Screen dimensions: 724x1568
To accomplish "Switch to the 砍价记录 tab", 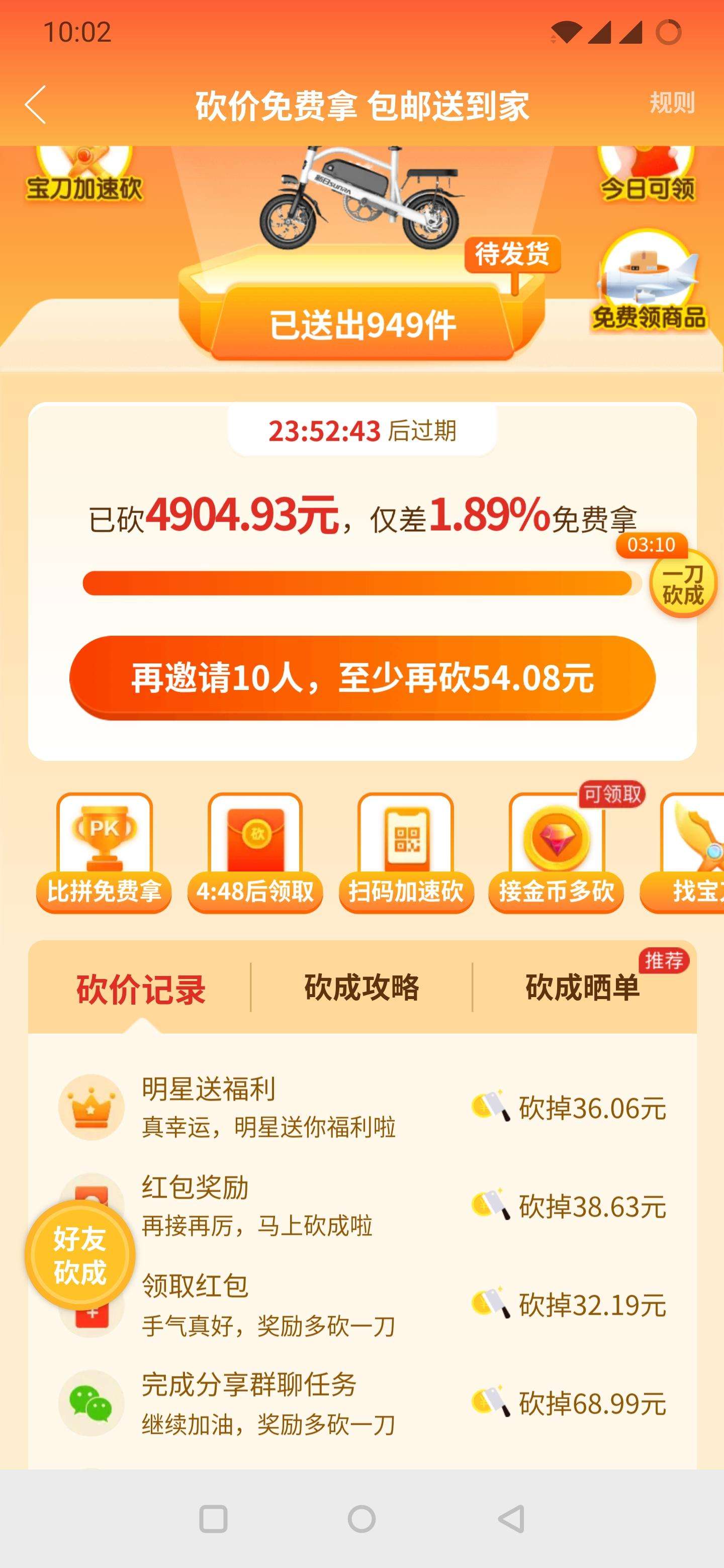I will coord(141,989).
